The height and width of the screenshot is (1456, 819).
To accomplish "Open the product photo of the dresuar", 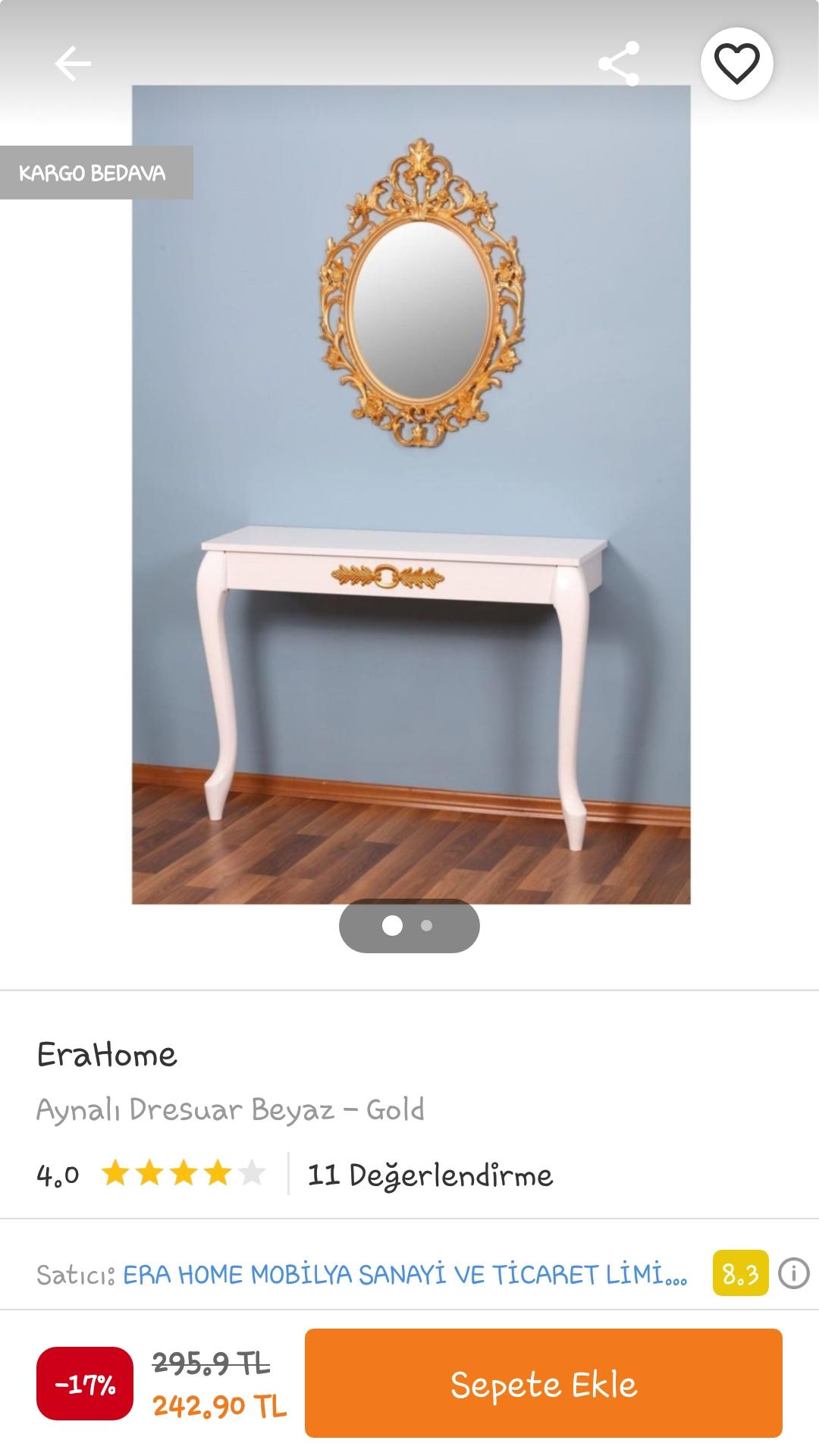I will (411, 494).
